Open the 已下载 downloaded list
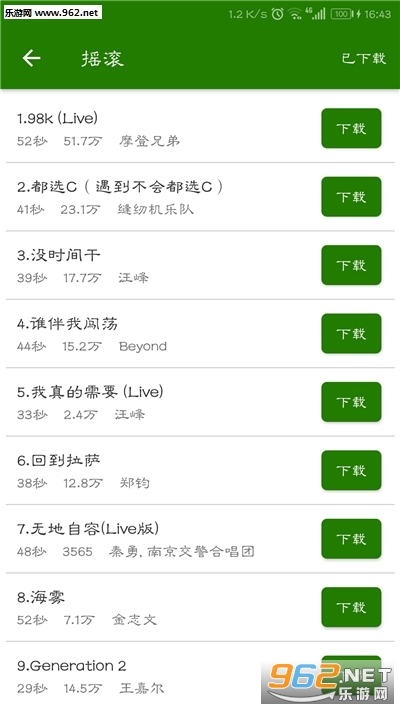 [364, 58]
